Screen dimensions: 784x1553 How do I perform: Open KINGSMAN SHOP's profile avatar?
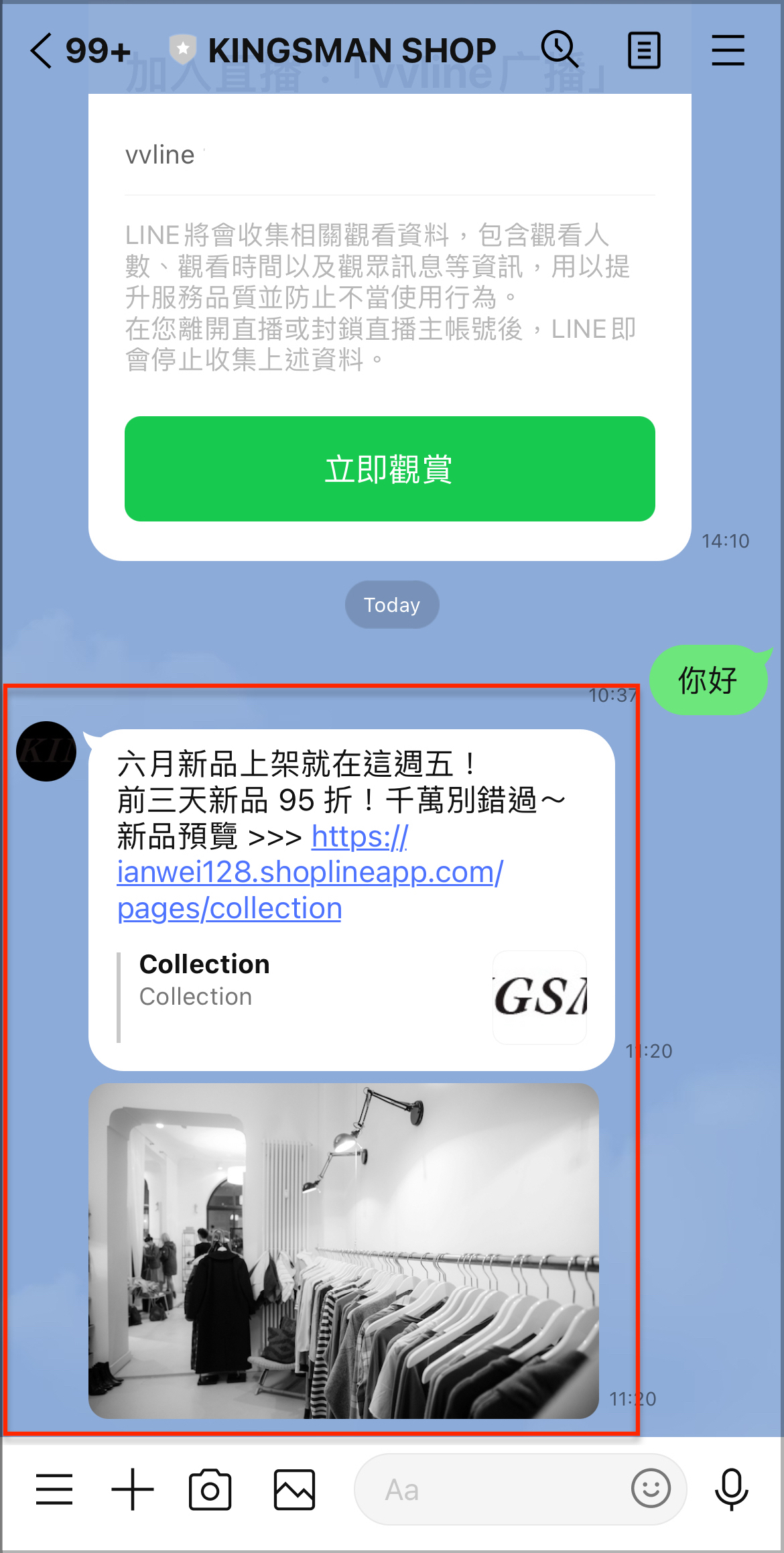click(46, 751)
